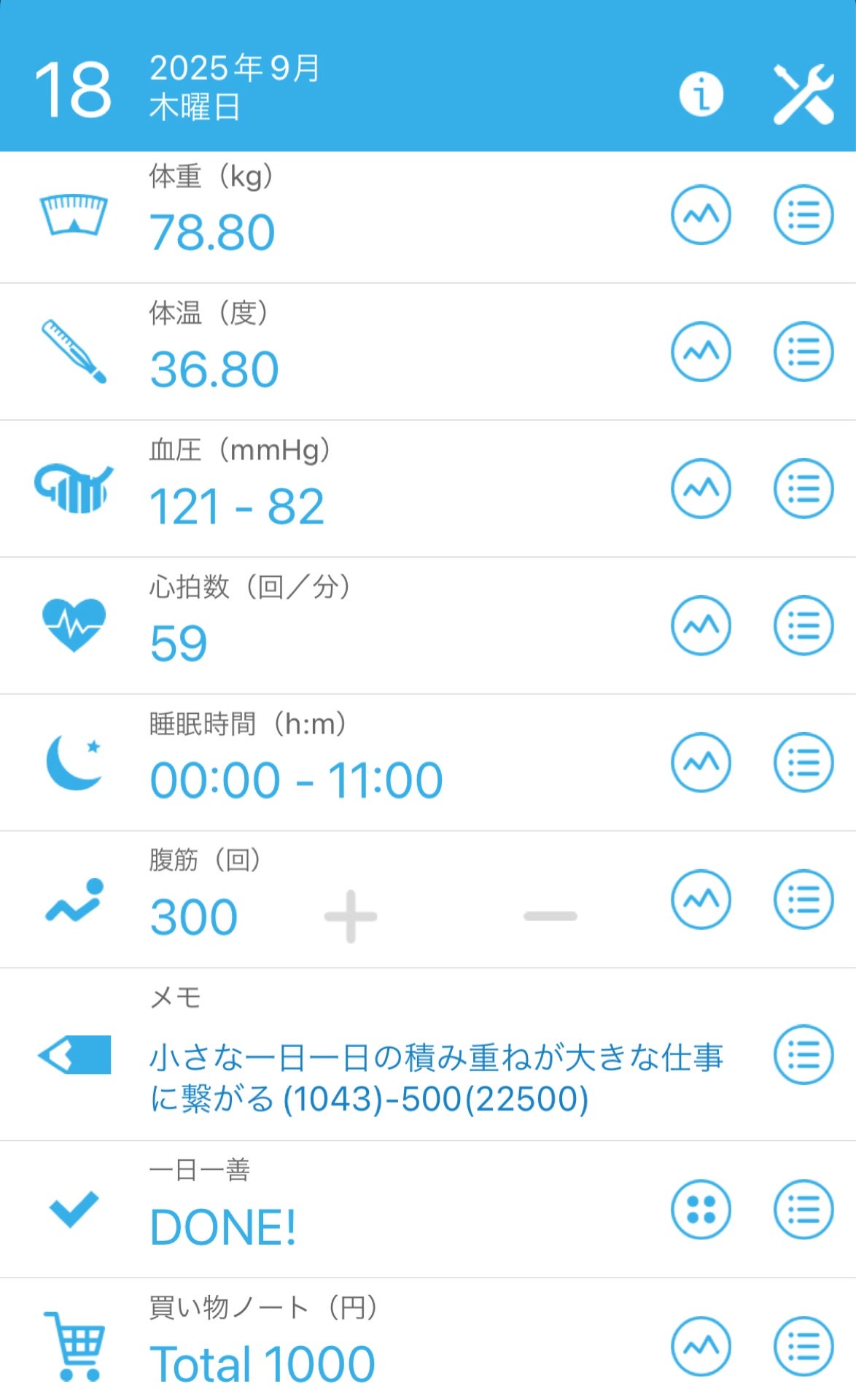856x1400 pixels.
Task: Click the thermometer icon for 体温
Action: coord(75,350)
